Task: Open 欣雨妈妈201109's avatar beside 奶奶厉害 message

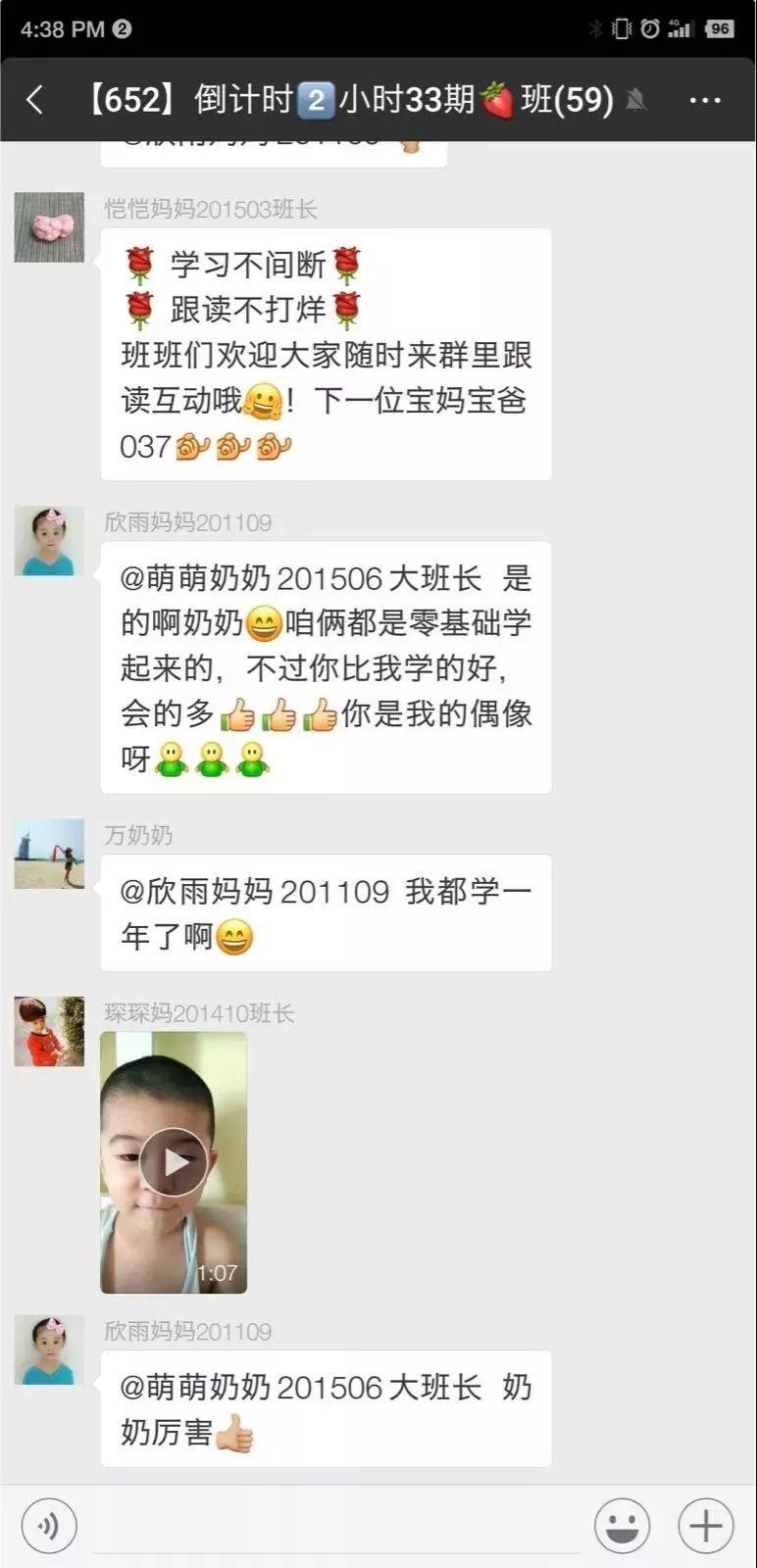Action: click(x=49, y=1350)
